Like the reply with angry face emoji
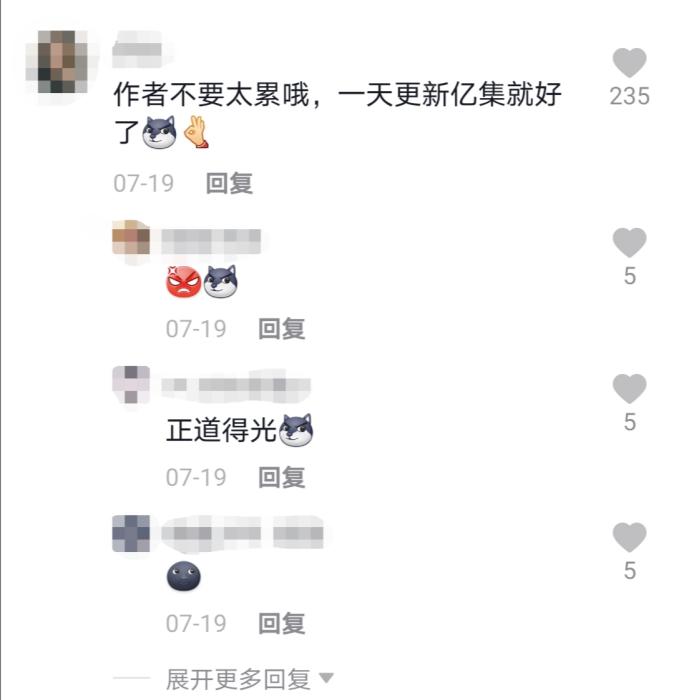Viewport: 674px width, 700px height. point(629,243)
